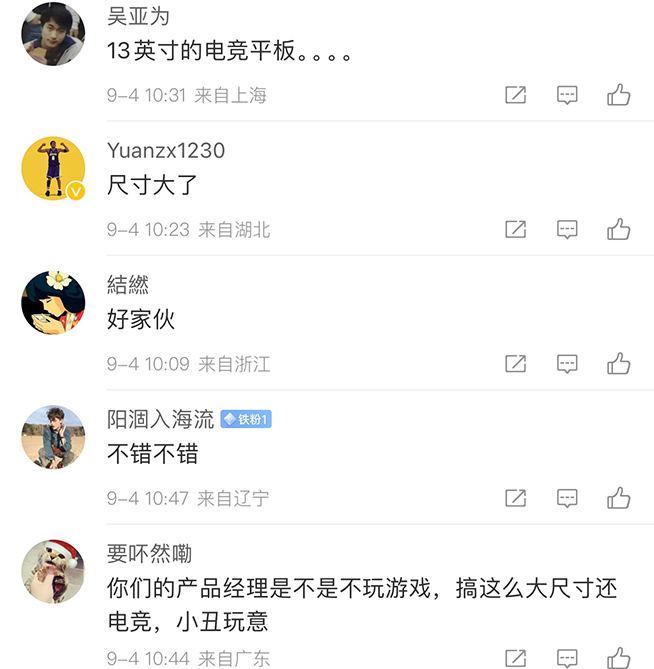Viewport: 654px width, 669px height.
Task: Reply to Yuanzx1230's comment
Action: 567,229
